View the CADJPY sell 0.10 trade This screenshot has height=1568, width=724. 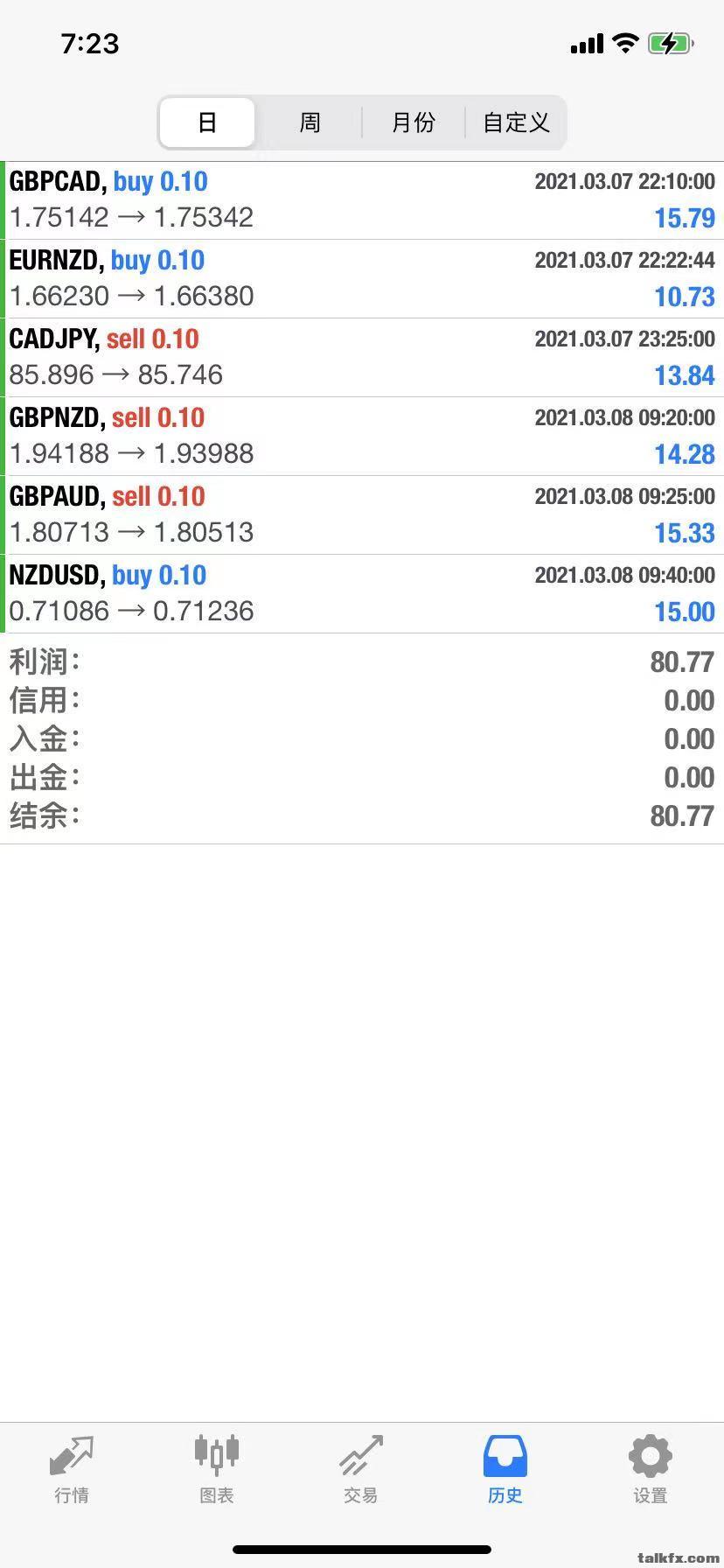(362, 358)
